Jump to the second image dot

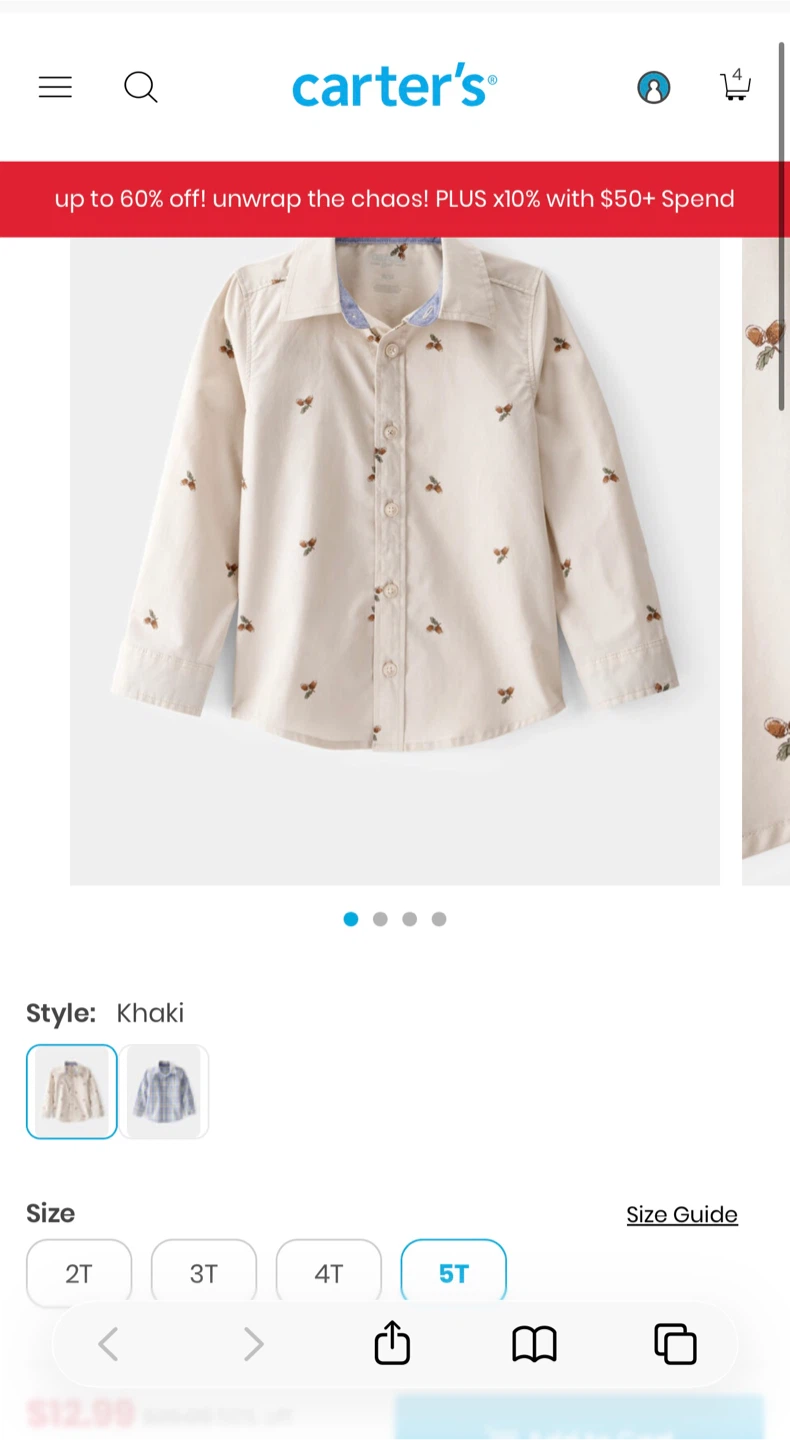point(380,919)
